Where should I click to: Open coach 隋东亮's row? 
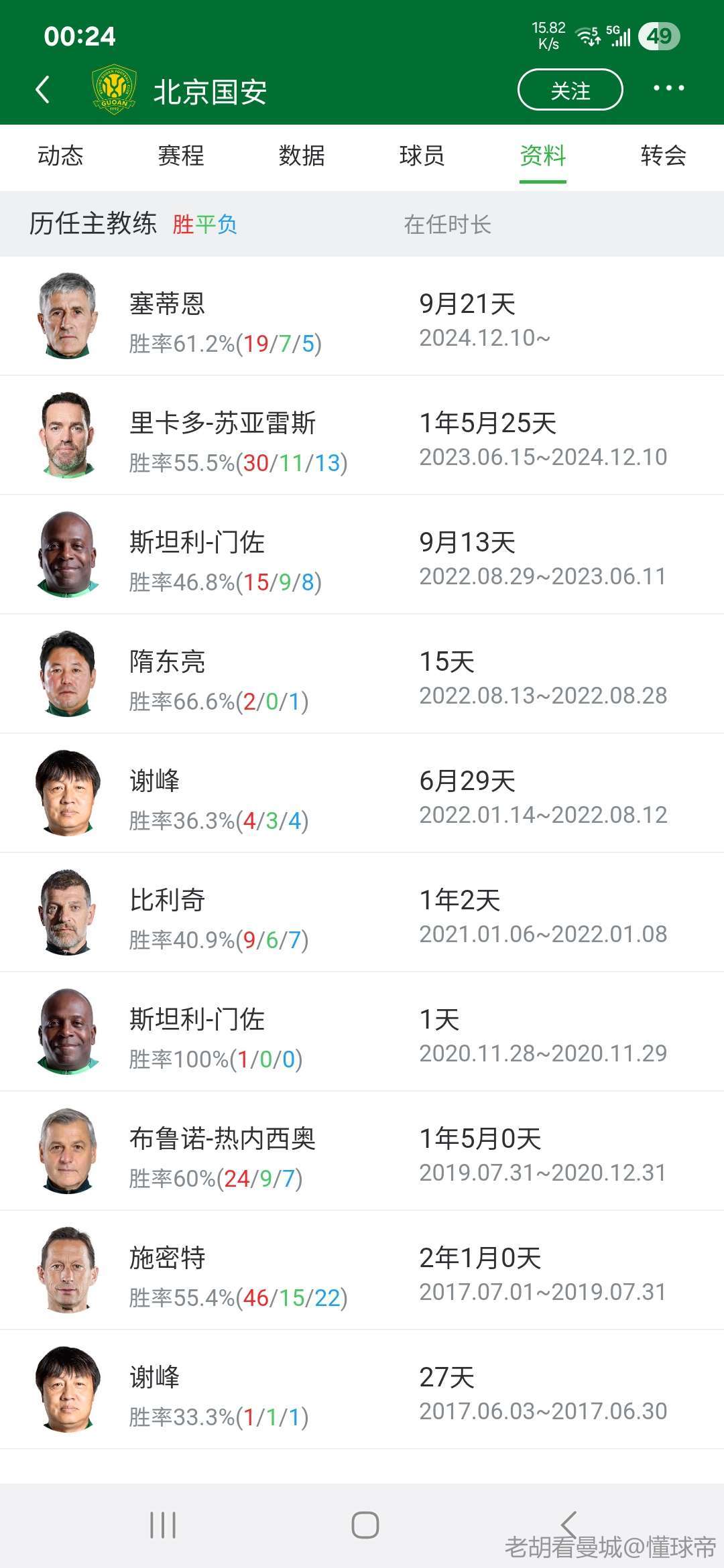pos(362,674)
